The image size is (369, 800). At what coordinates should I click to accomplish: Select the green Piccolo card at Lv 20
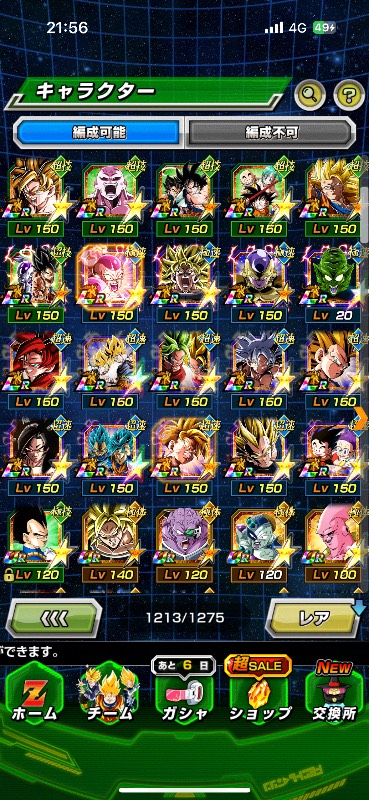[333, 282]
